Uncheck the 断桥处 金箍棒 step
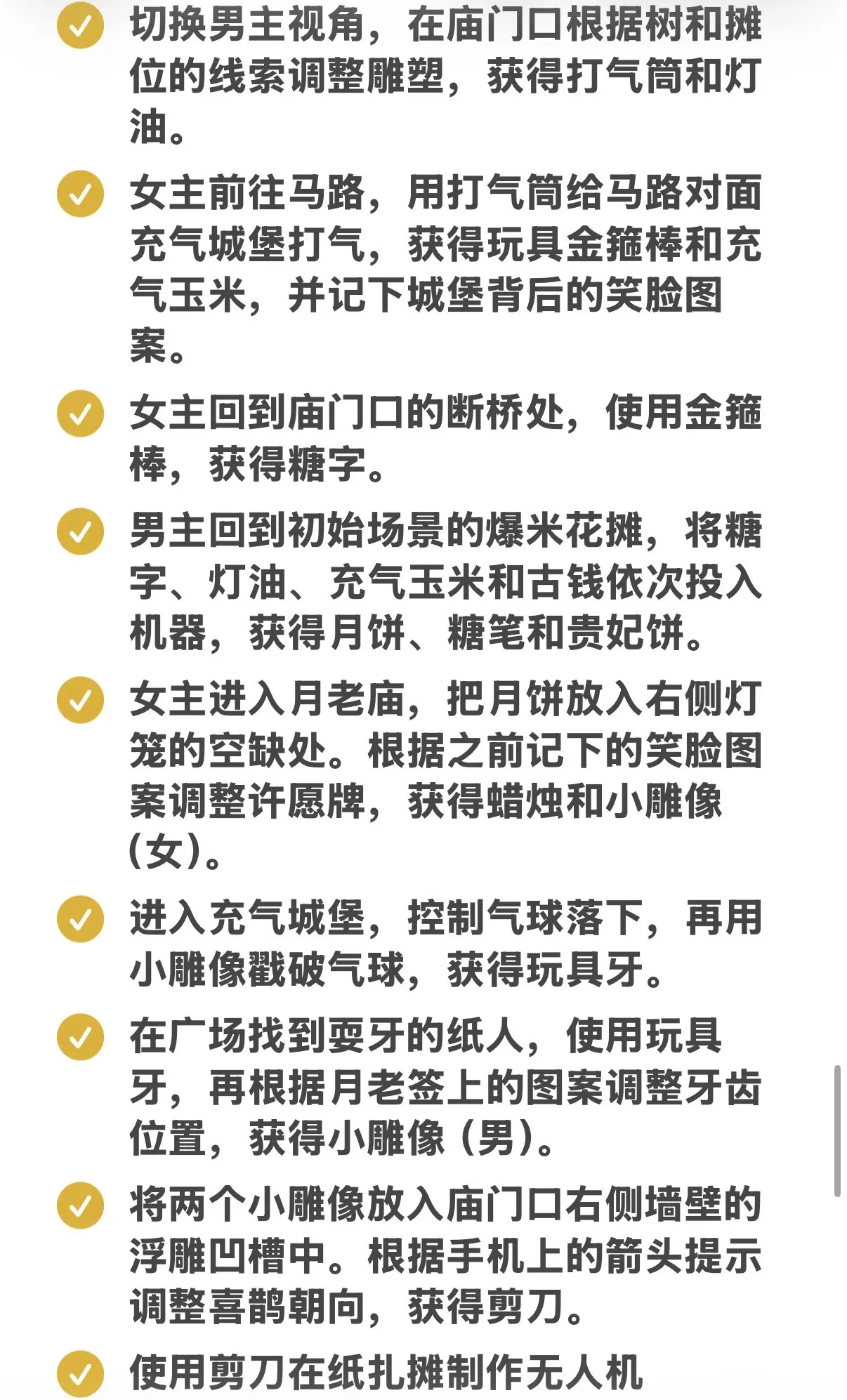The width and height of the screenshot is (847, 1400). (80, 414)
